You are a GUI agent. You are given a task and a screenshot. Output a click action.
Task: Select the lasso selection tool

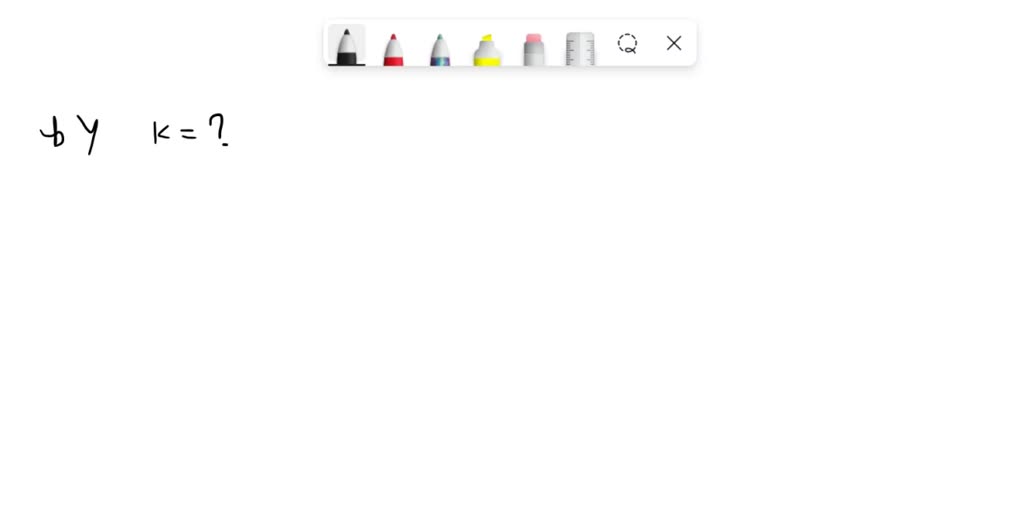[x=627, y=43]
